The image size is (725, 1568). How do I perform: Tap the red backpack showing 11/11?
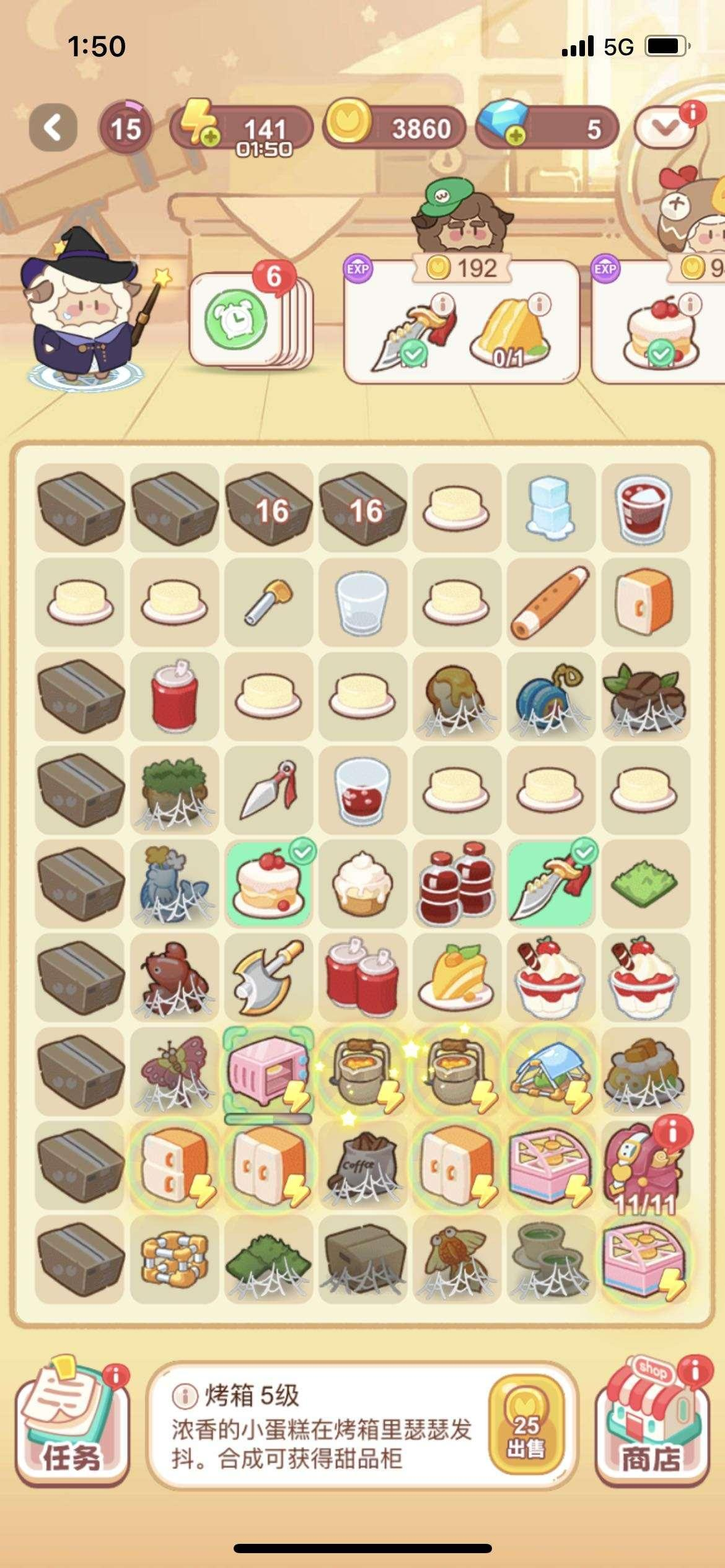[644, 1165]
